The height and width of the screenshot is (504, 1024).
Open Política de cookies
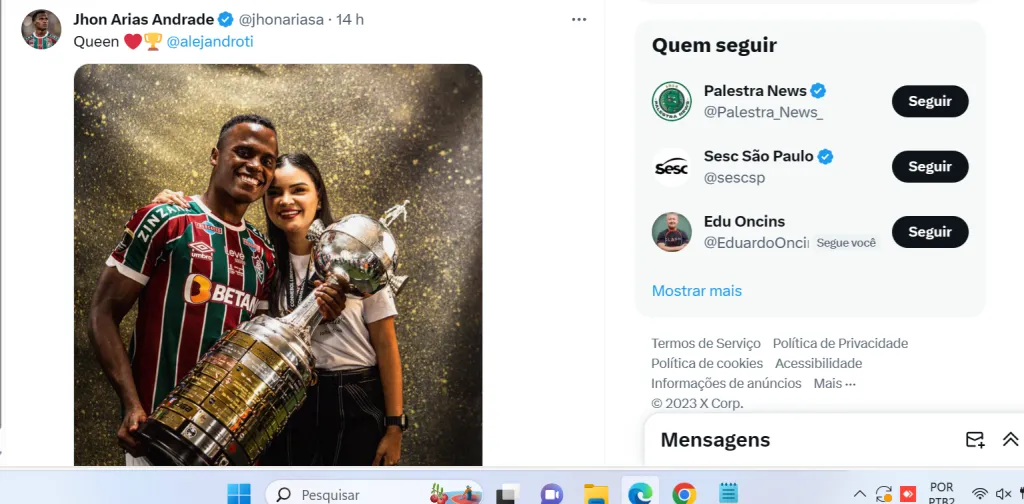point(707,363)
